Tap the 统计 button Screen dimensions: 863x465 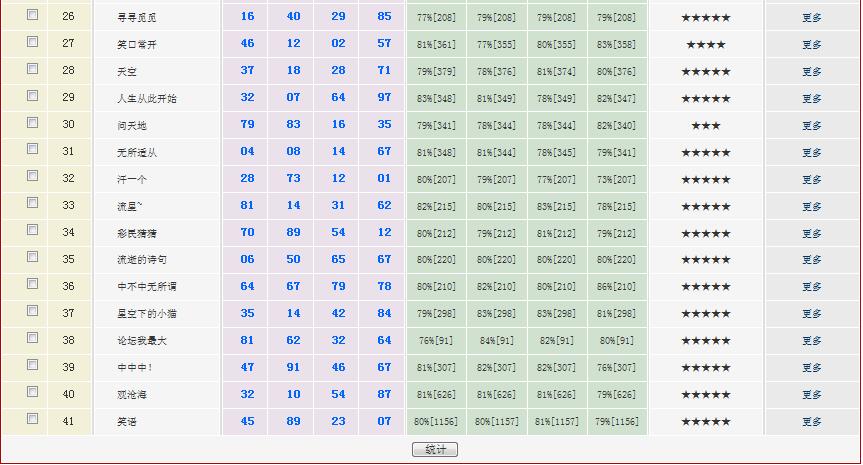pyautogui.click(x=434, y=450)
